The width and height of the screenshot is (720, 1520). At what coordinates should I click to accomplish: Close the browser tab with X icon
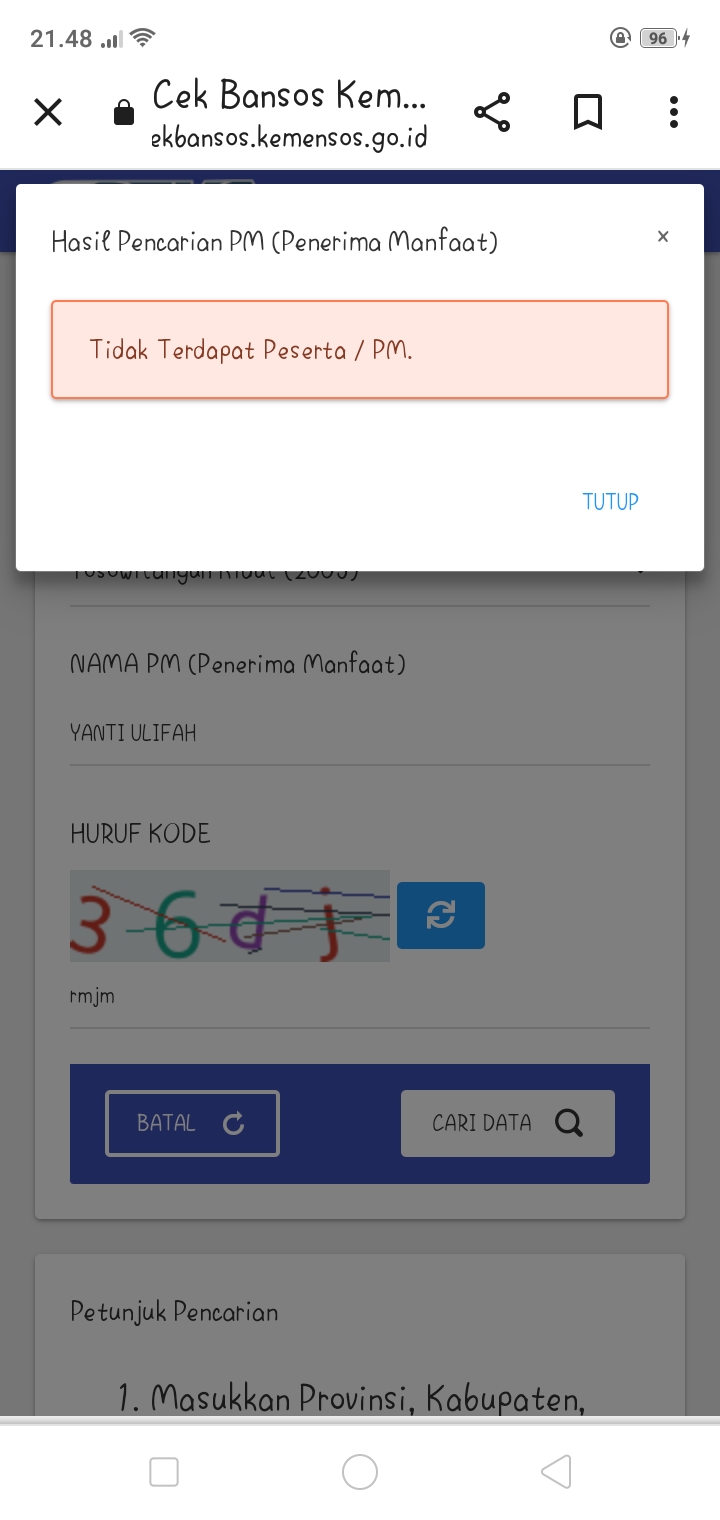pyautogui.click(x=48, y=112)
